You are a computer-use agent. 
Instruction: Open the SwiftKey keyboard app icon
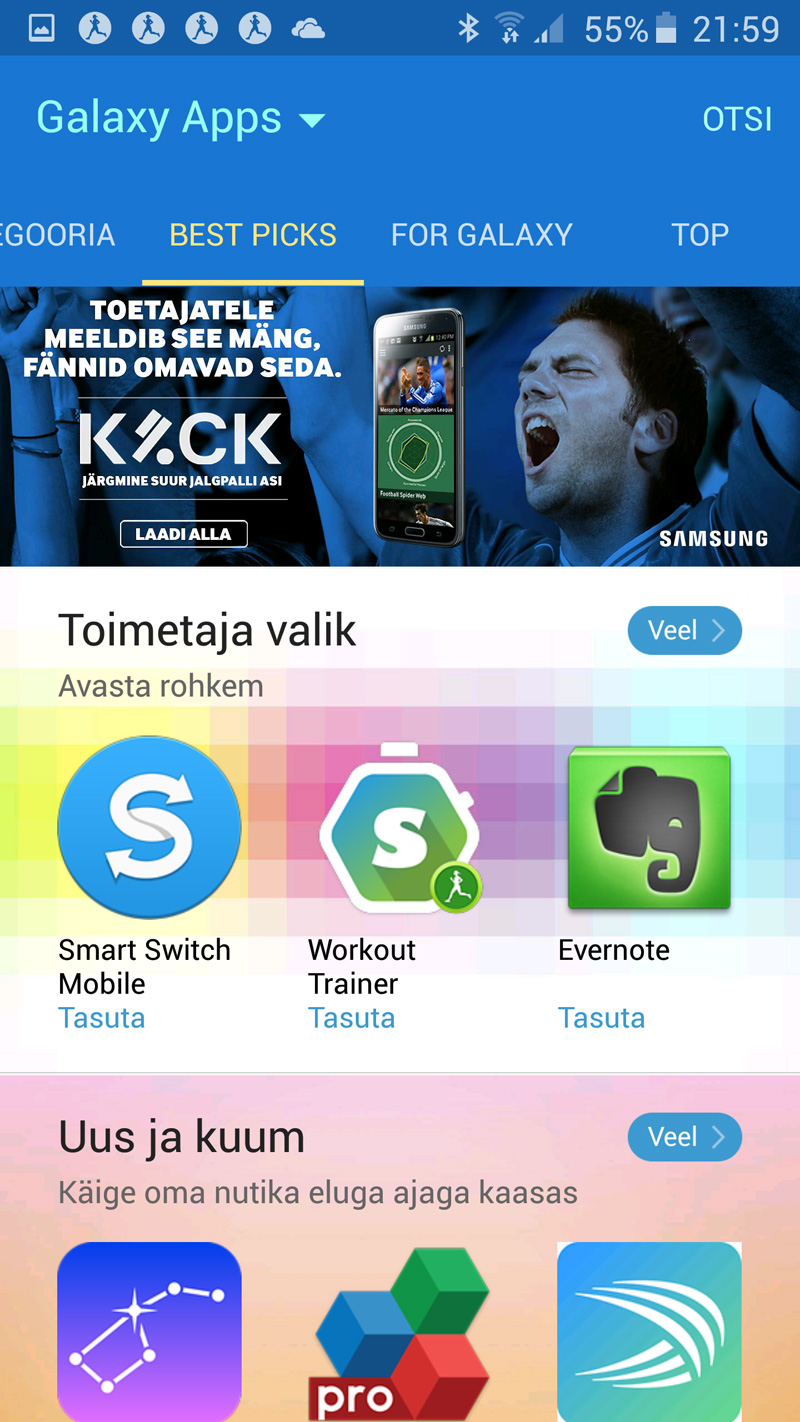pos(649,1332)
